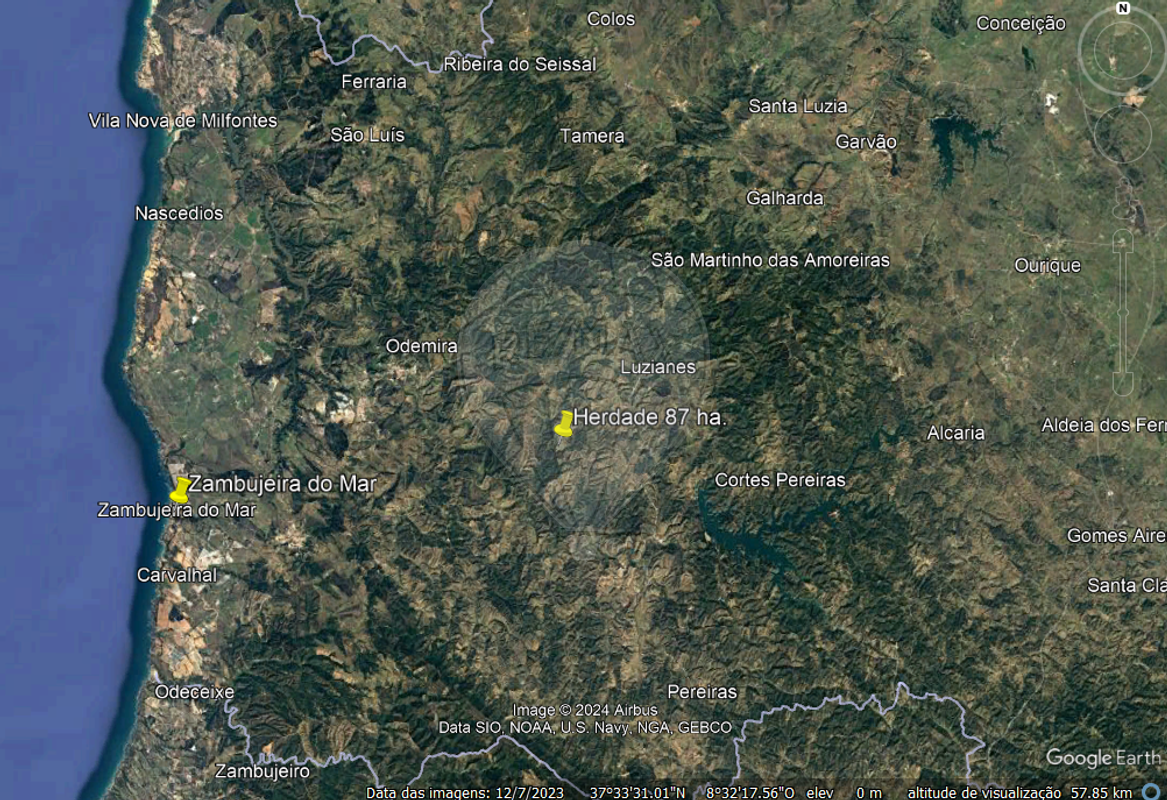Select the Zambujeira do Mar yellow pushpin
This screenshot has height=800, width=1167.
pyautogui.click(x=181, y=490)
